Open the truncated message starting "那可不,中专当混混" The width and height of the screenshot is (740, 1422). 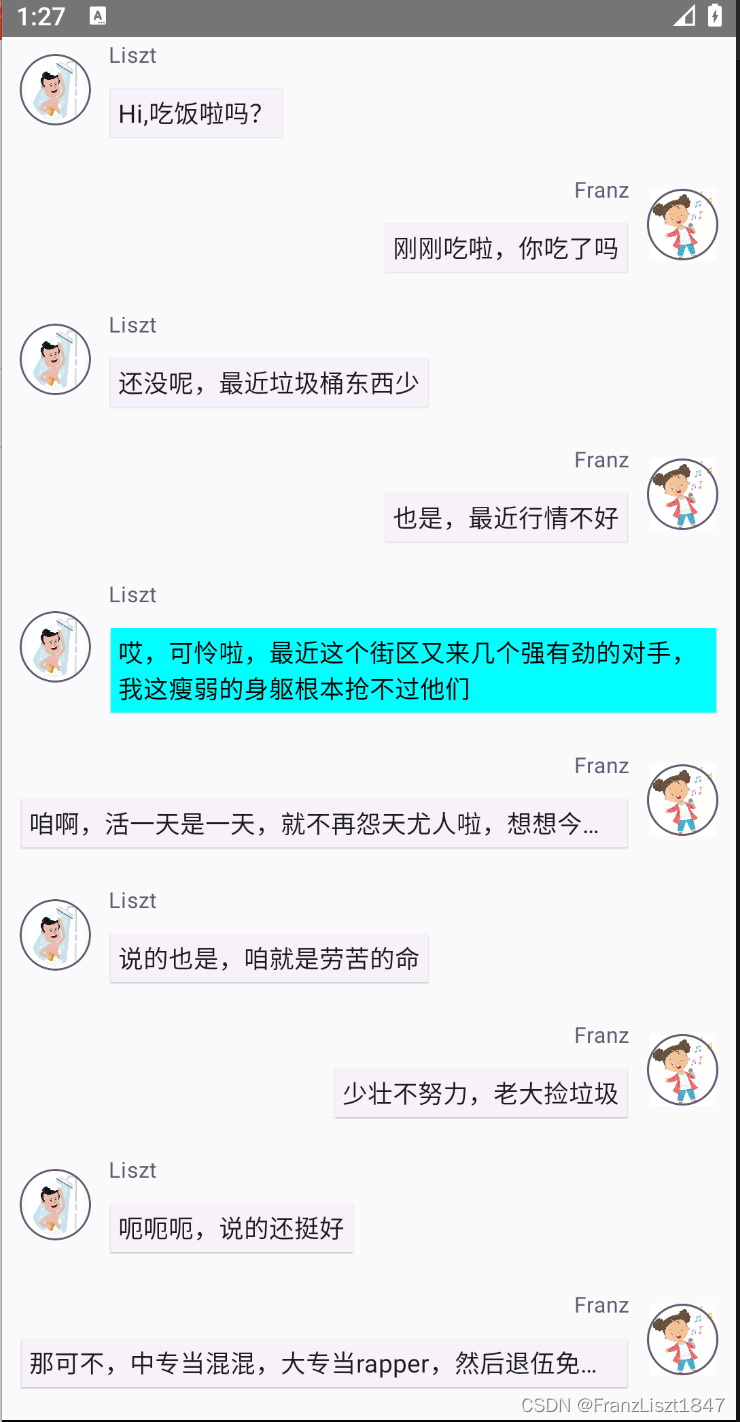(324, 1363)
